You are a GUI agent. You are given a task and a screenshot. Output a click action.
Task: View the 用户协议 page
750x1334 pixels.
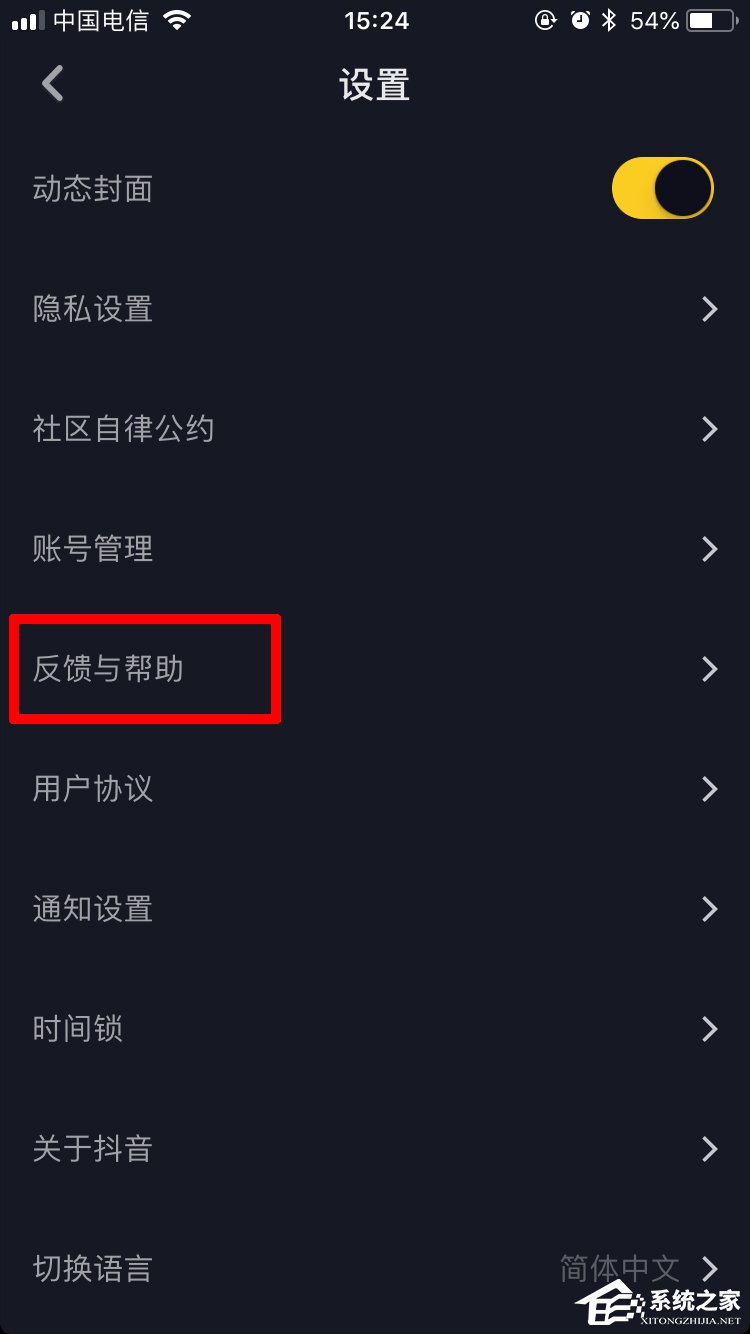[x=375, y=789]
